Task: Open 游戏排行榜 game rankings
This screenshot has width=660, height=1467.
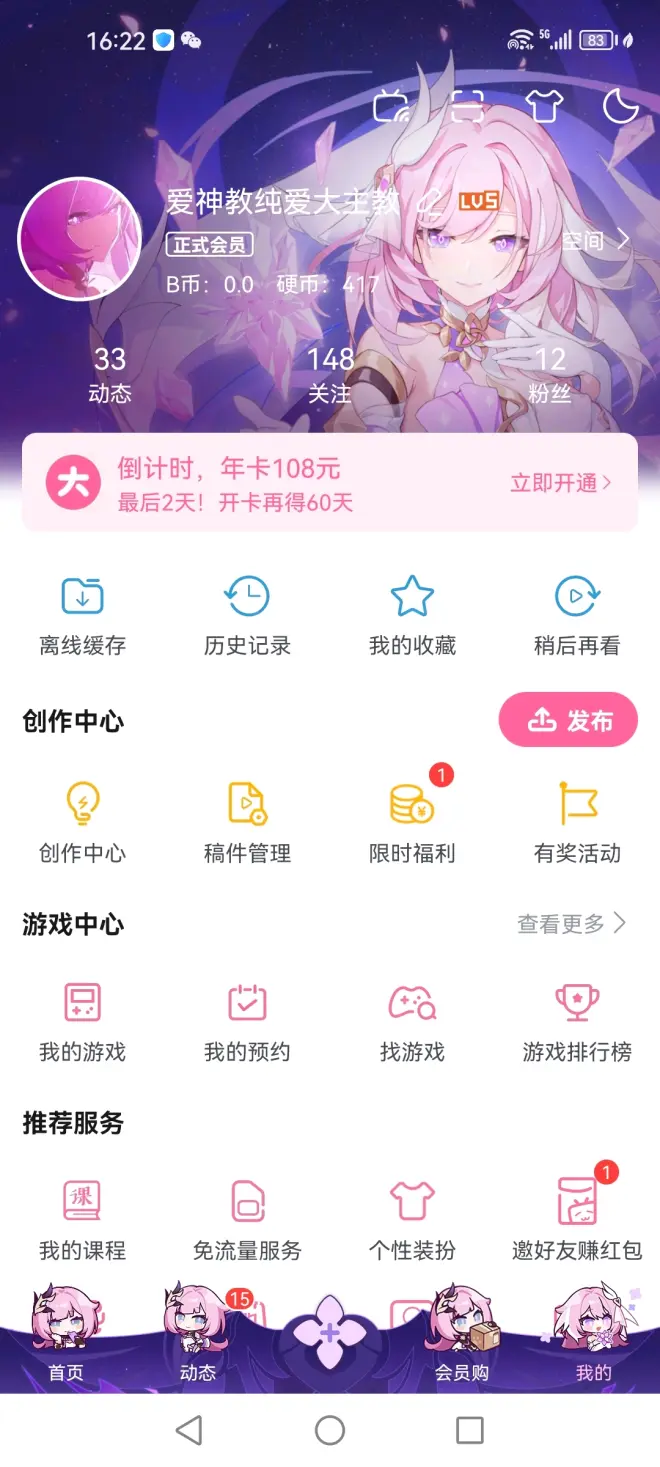Action: coord(577,1021)
